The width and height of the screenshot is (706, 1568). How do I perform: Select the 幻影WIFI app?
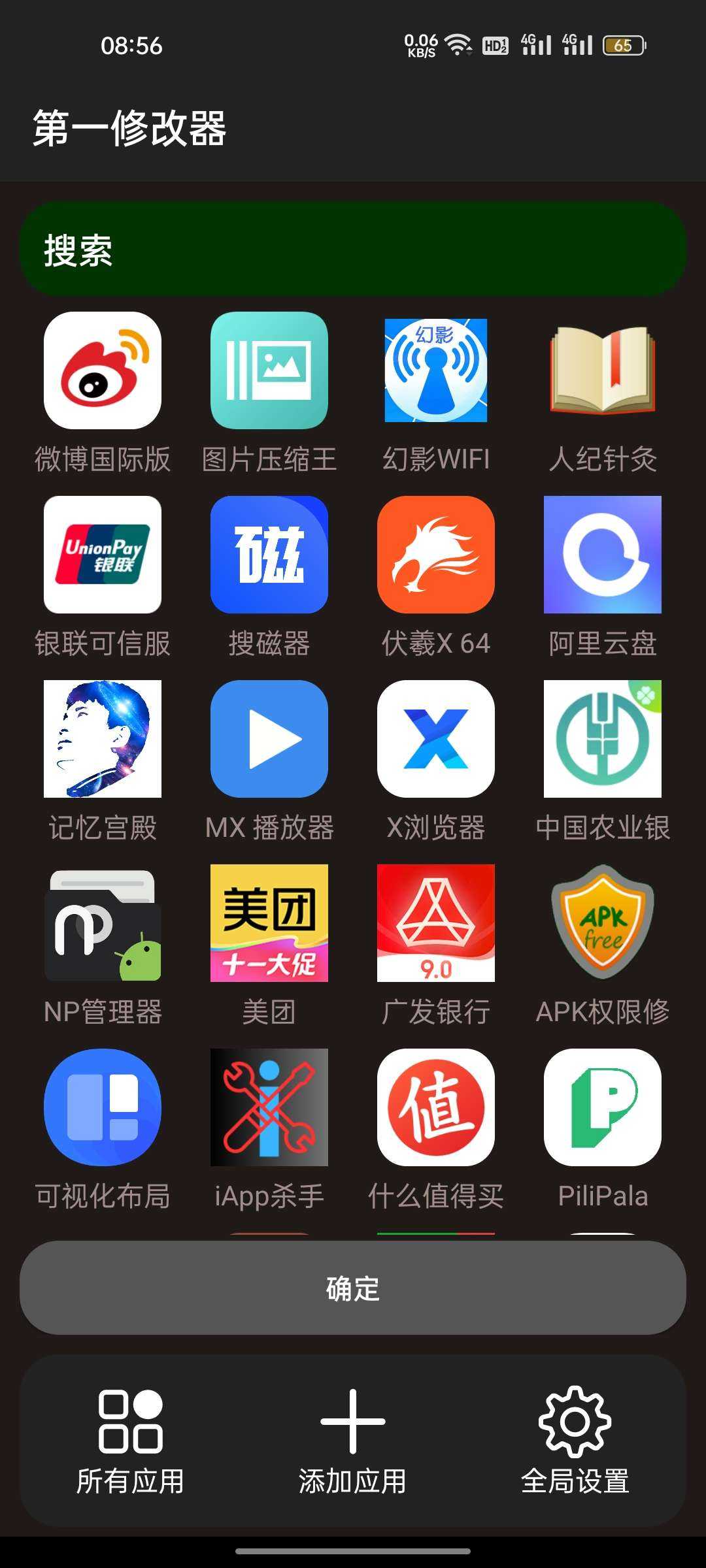436,370
